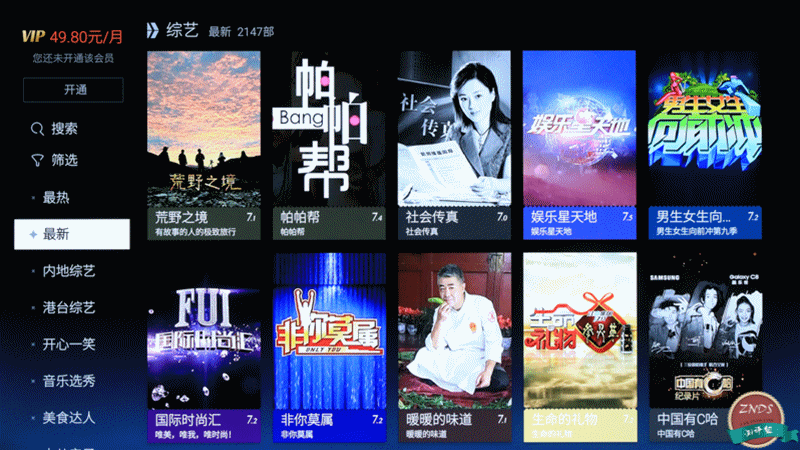Viewport: 800px width, 450px height.
Task: Open the 开心一笑 category
Action: click(x=69, y=344)
